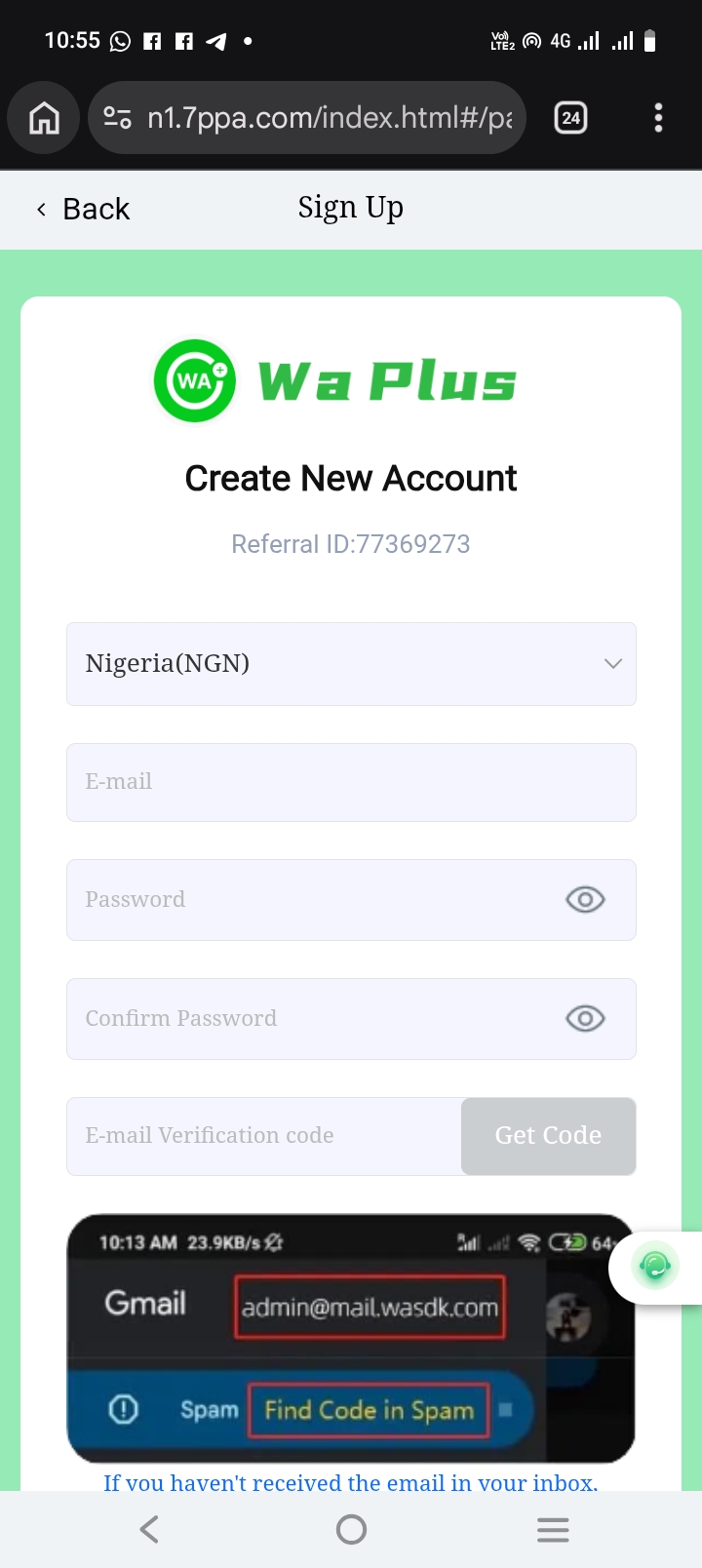Select the Password field
This screenshot has height=1568, width=702.
pyautogui.click(x=312, y=900)
